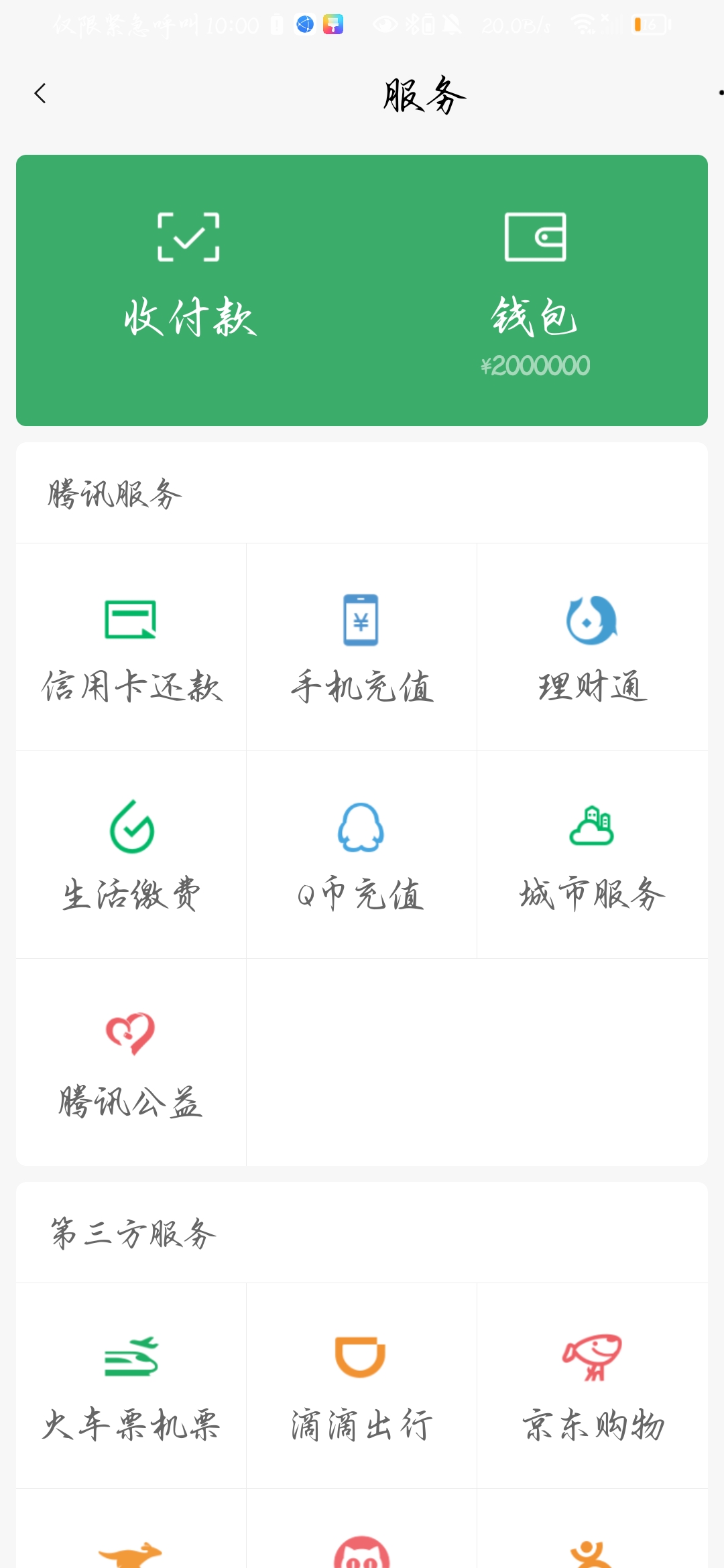Viewport: 724px width, 1568px height.
Task: Book via 火车票机票
Action: 131,1386
